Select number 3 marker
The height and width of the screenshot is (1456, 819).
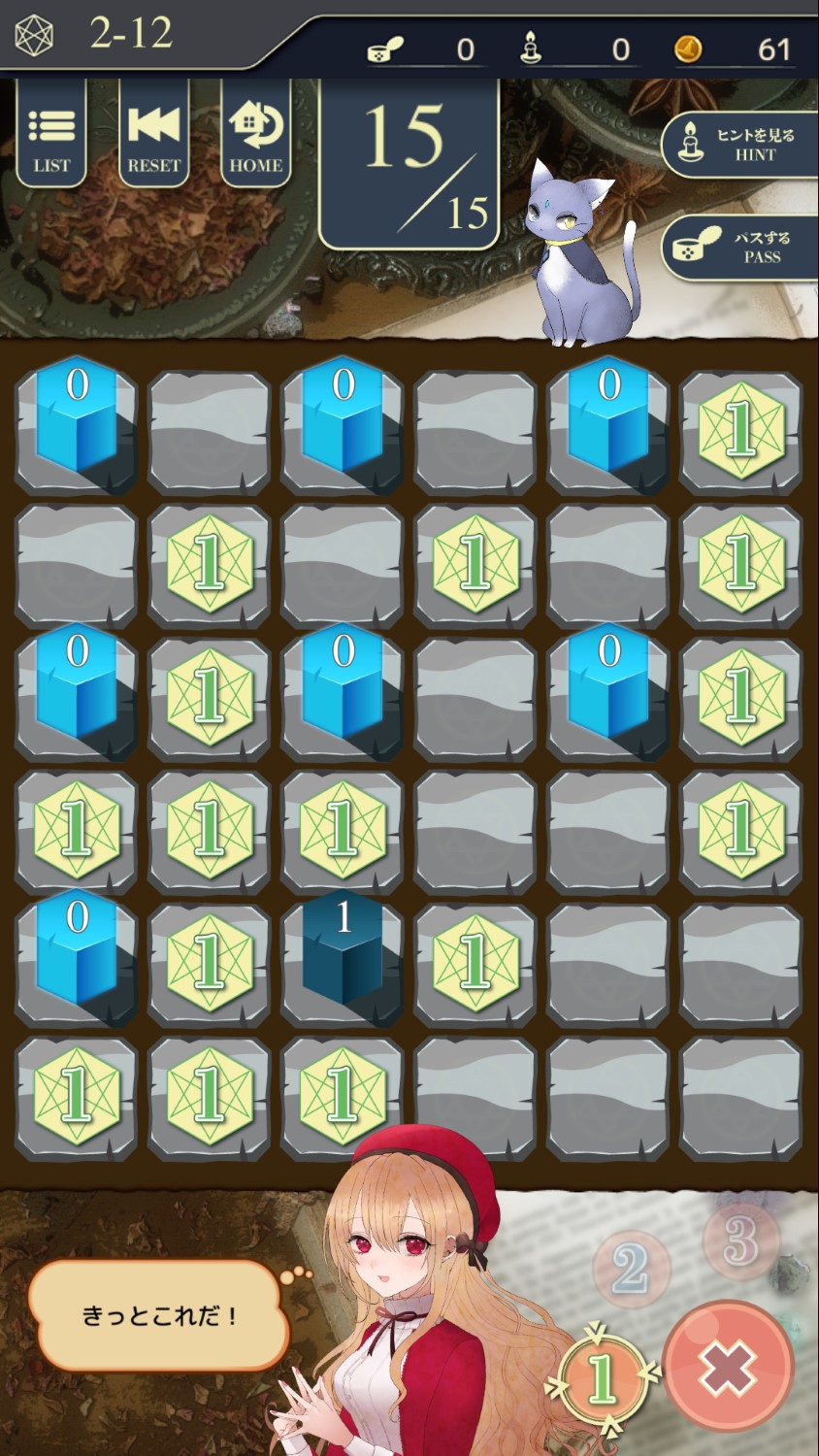[740, 1240]
